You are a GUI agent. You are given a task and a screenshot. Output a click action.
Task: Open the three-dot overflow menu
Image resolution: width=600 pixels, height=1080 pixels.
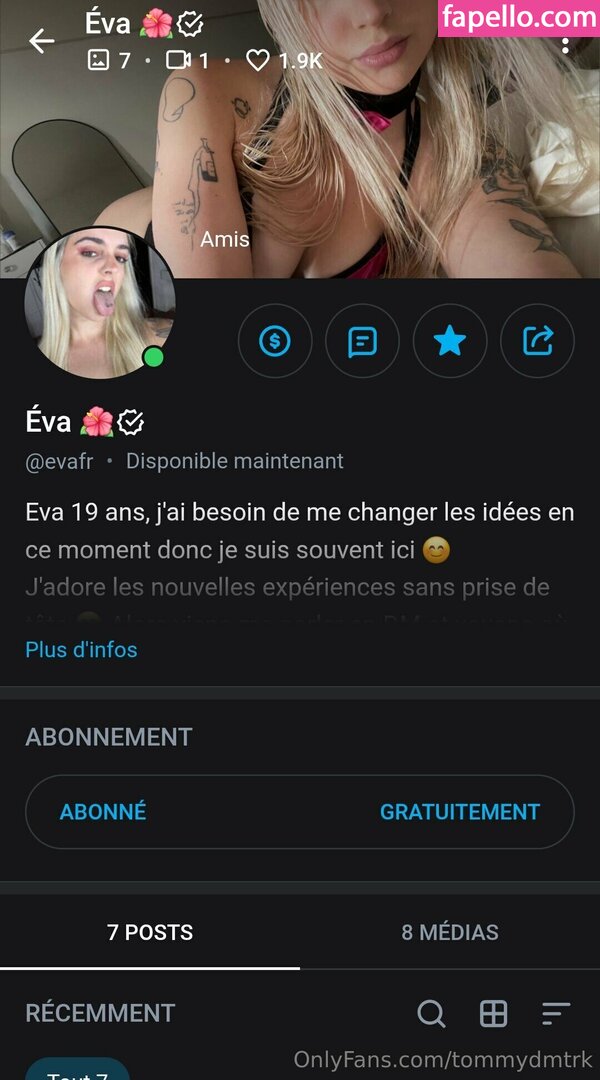(565, 46)
